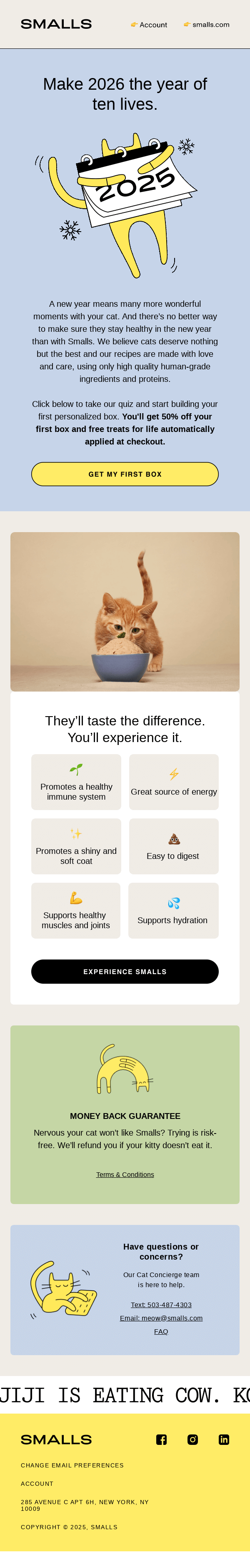This screenshot has width=250, height=1568.
Task: Email meow@smalls.com via the link
Action: (160, 1318)
